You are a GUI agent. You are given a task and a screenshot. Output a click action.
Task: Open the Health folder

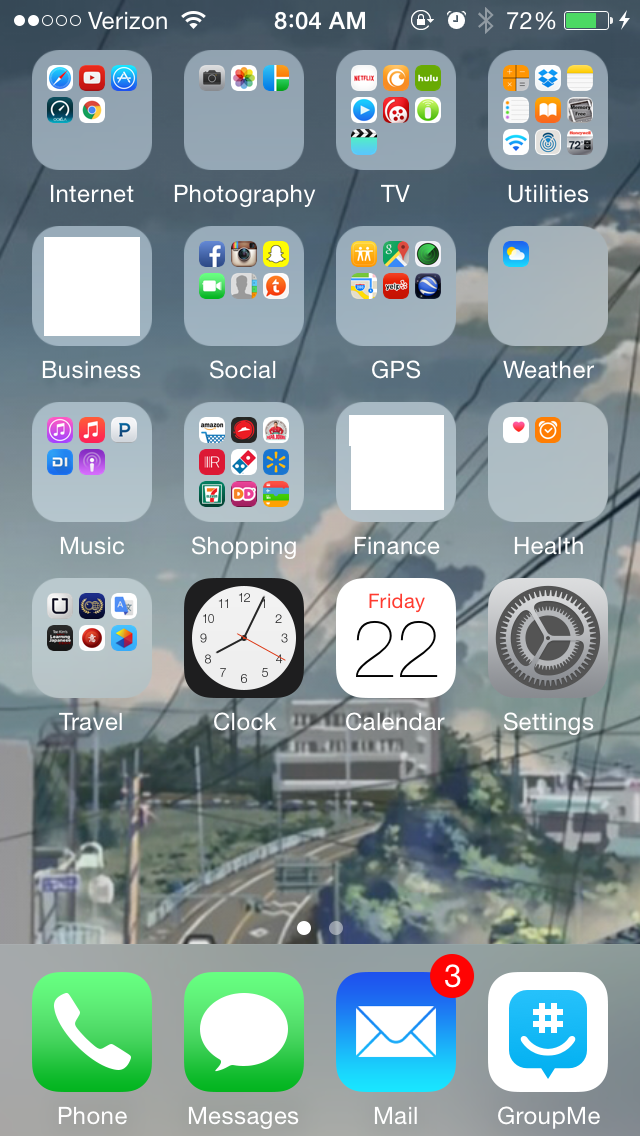click(x=548, y=462)
